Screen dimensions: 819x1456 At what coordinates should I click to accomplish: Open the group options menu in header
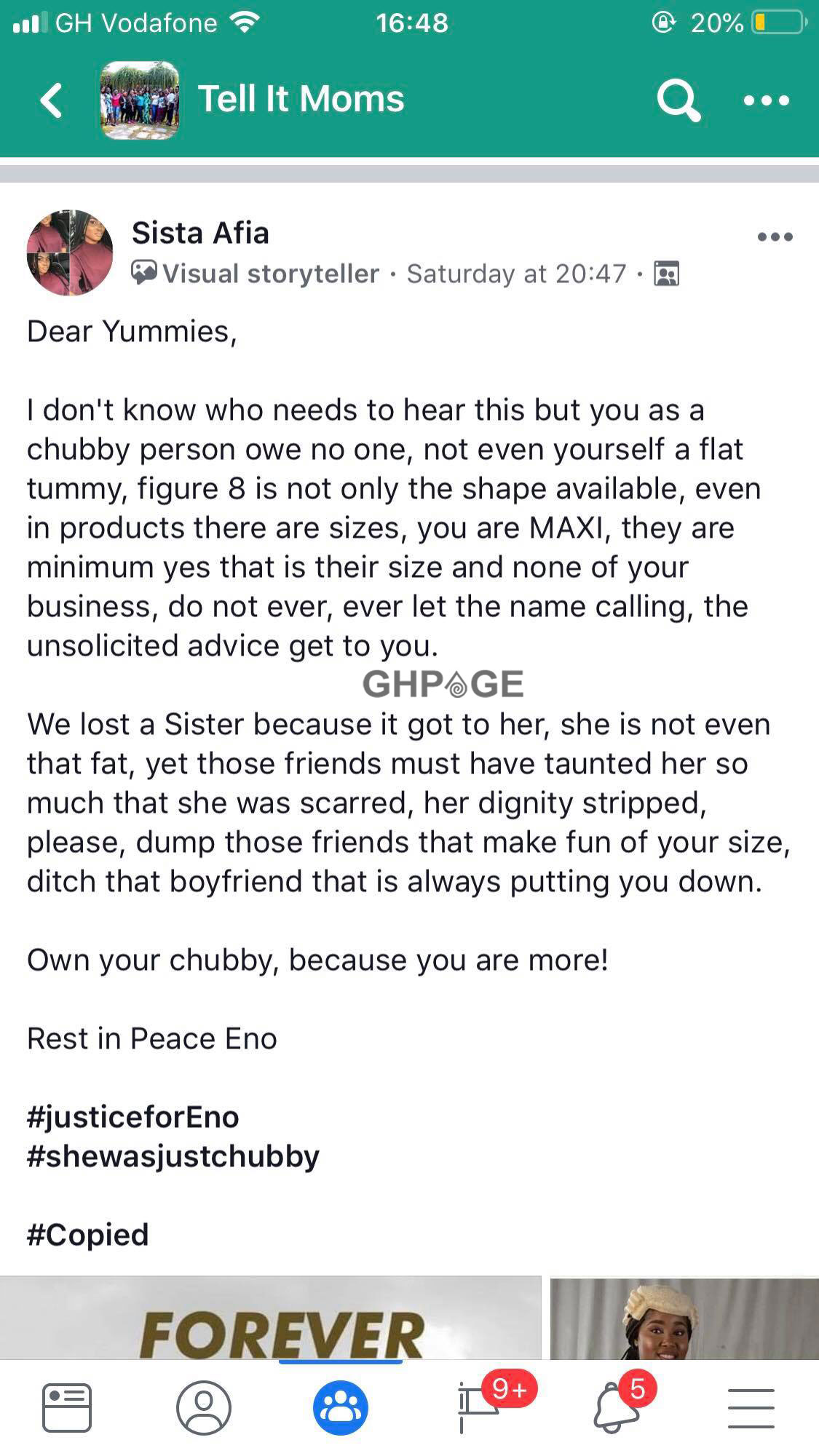point(766,100)
